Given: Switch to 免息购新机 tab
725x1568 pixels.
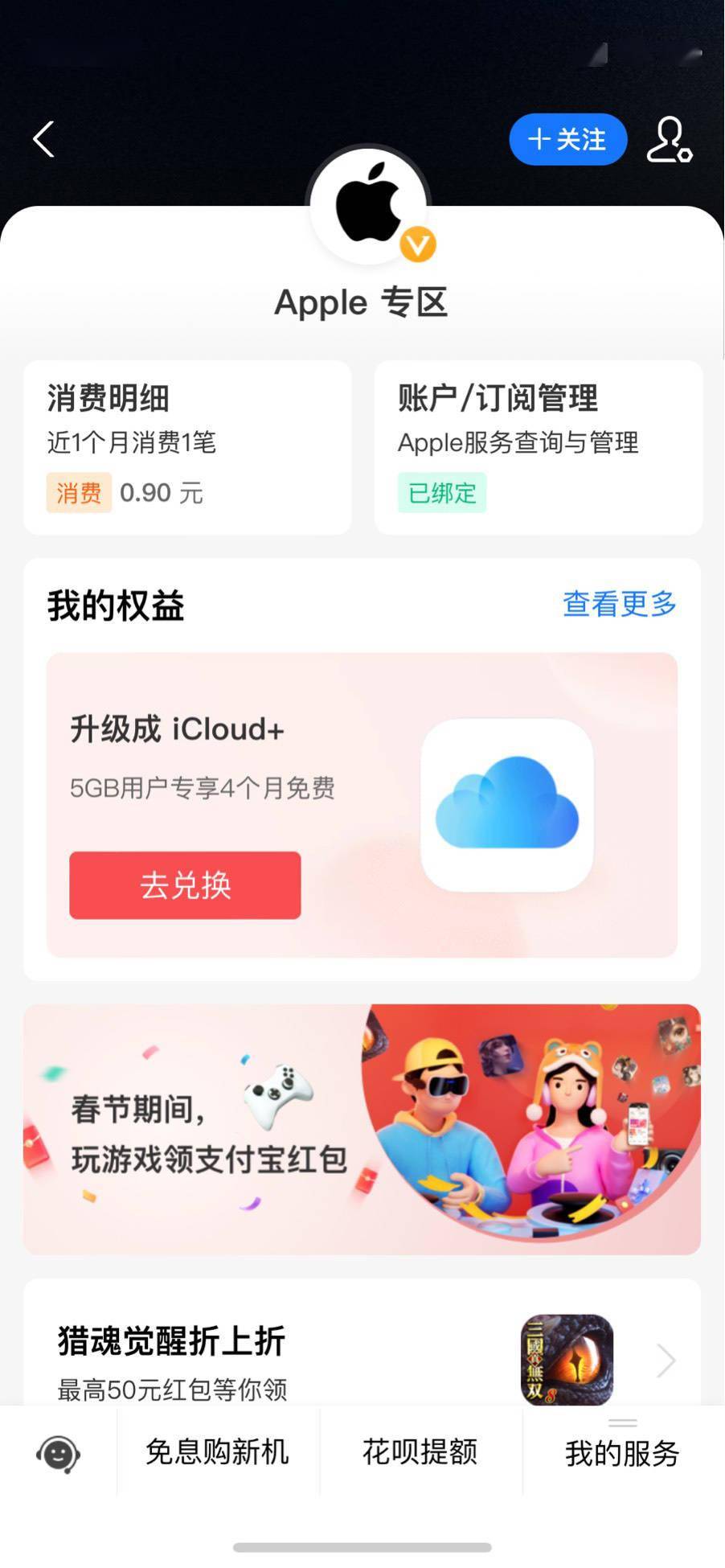Looking at the screenshot, I should click(x=217, y=1454).
